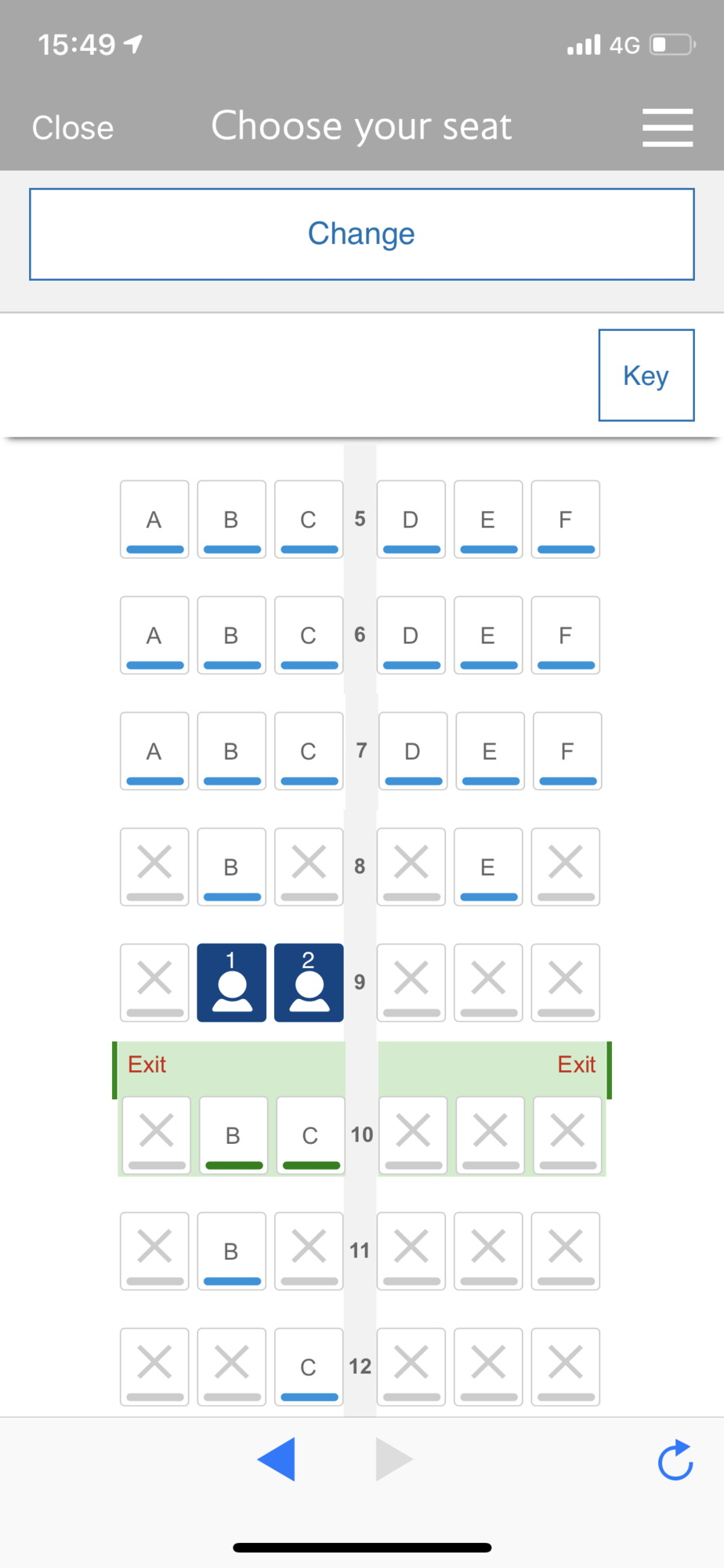Tap passenger 1's selected seat in row 9
The width and height of the screenshot is (724, 1568).
click(232, 982)
